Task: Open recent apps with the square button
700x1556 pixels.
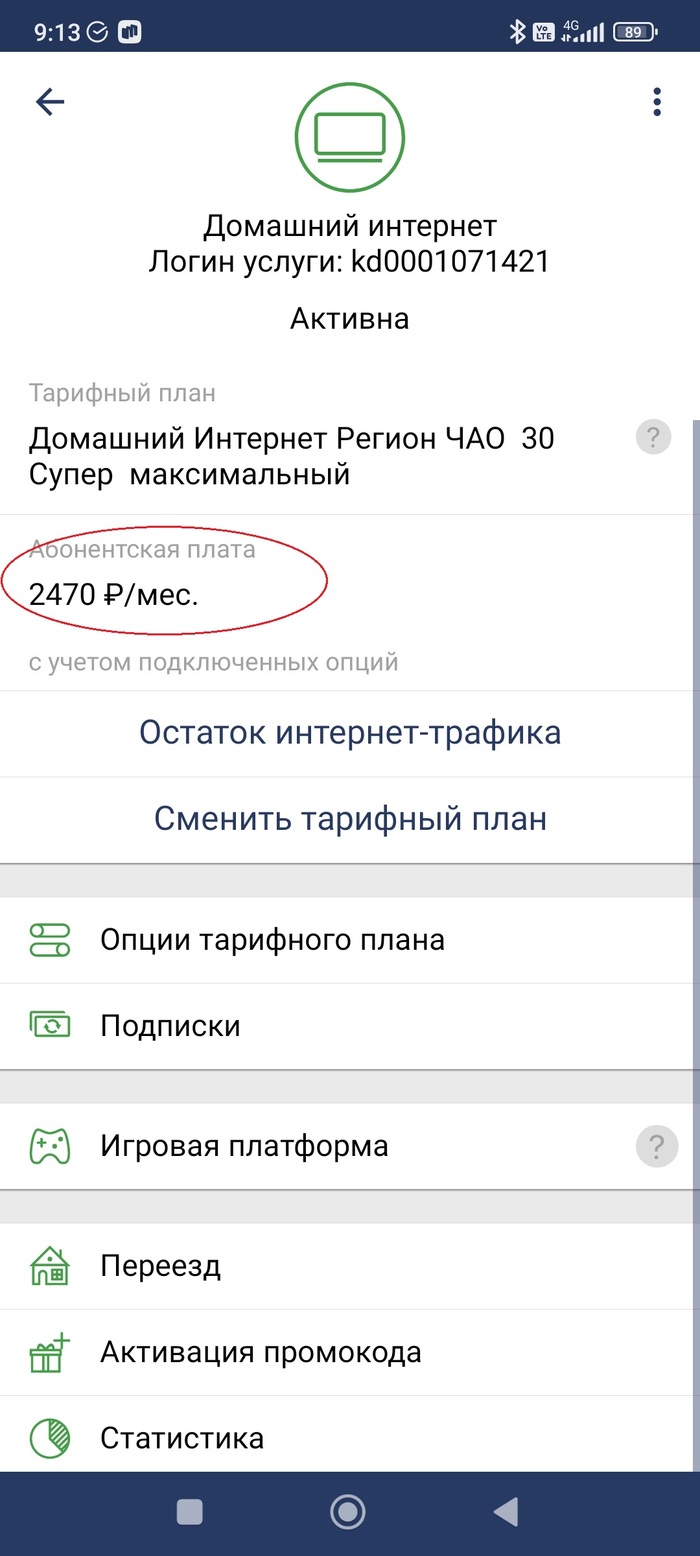Action: pos(190,1512)
